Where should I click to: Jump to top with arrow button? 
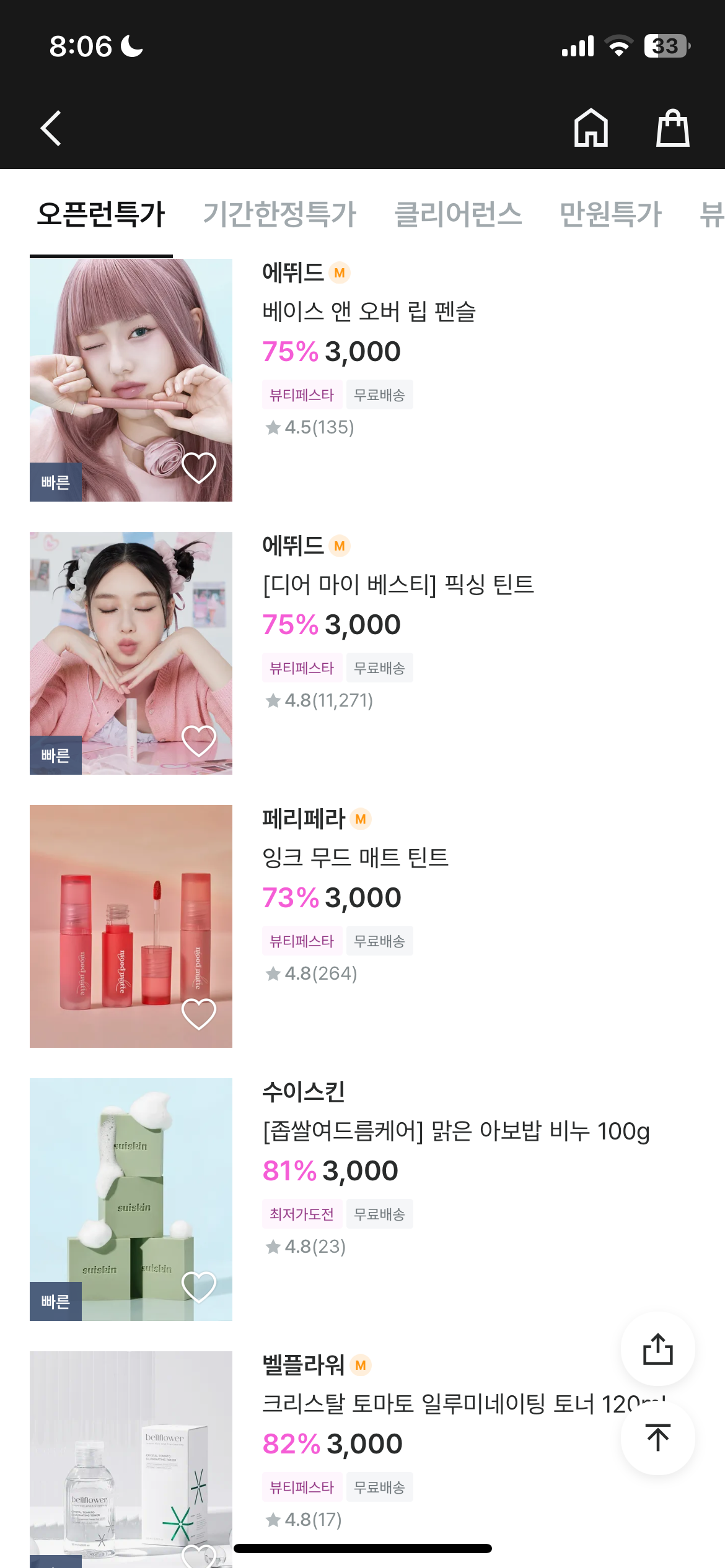pyautogui.click(x=657, y=1437)
